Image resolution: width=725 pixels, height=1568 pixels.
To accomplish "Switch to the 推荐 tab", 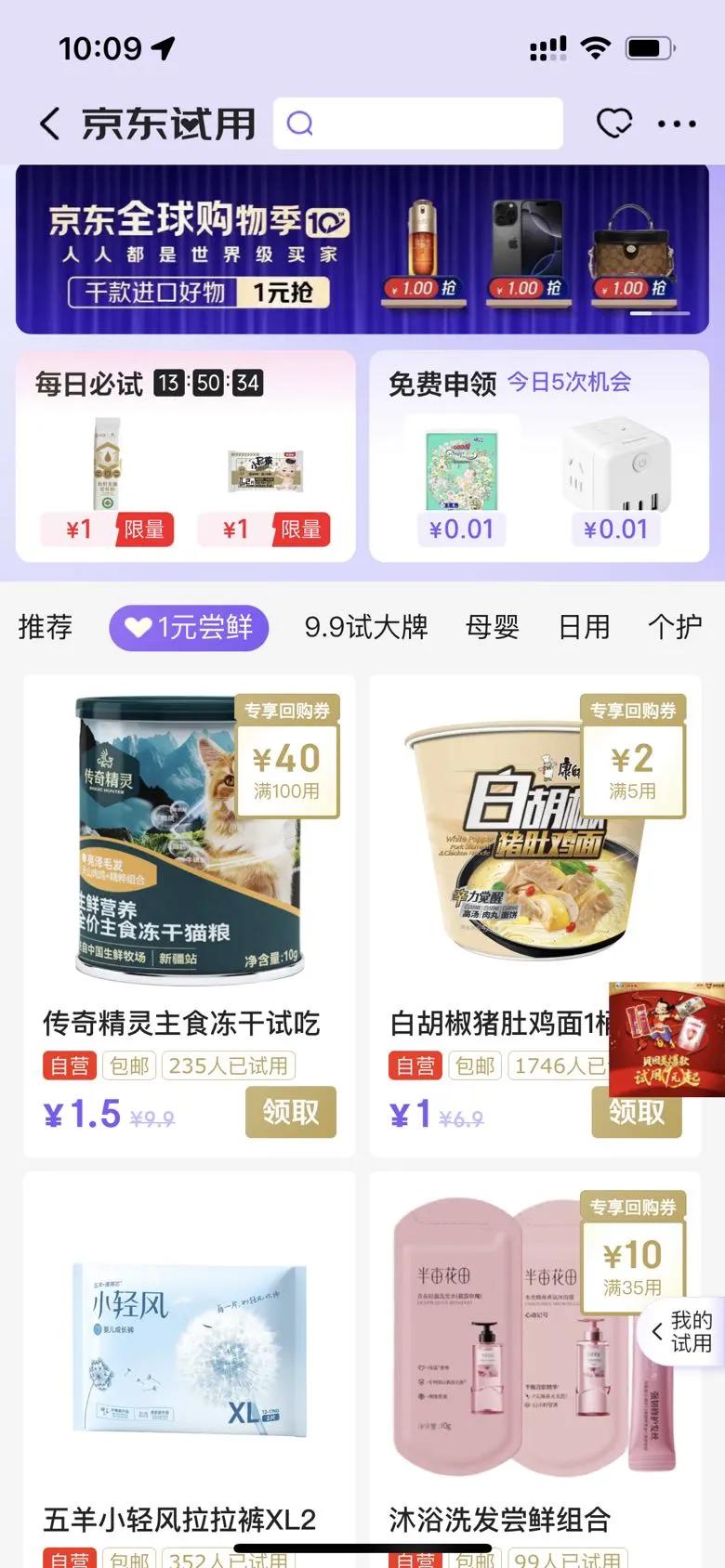I will [45, 627].
